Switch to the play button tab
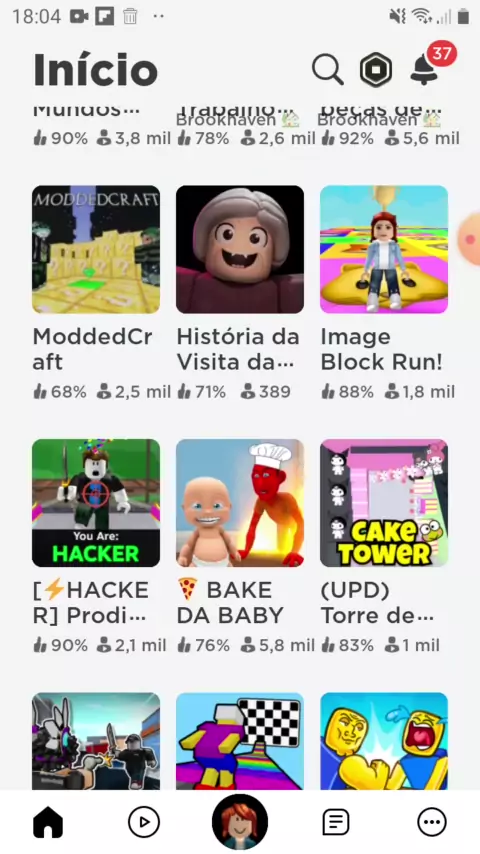480x854 pixels. [x=144, y=821]
